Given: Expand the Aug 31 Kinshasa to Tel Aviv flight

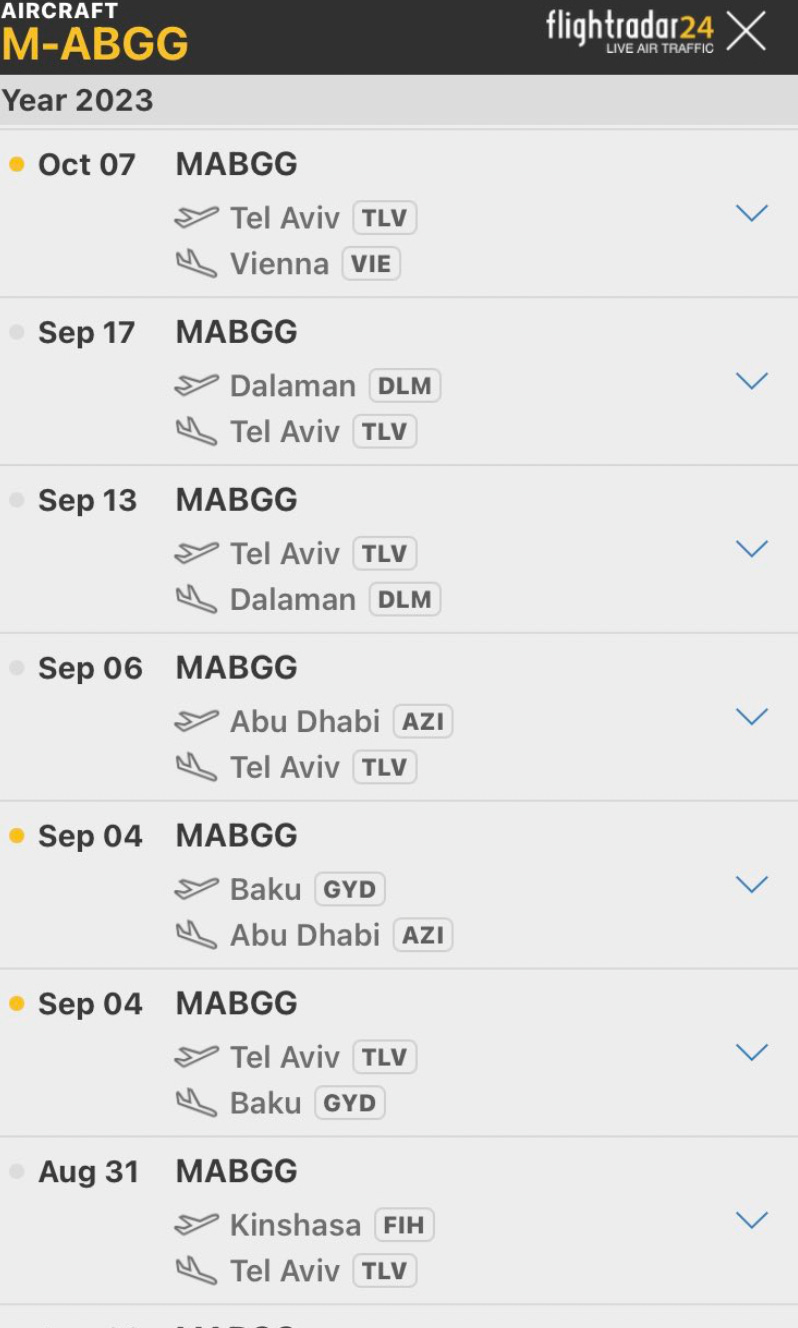Looking at the screenshot, I should [751, 1221].
